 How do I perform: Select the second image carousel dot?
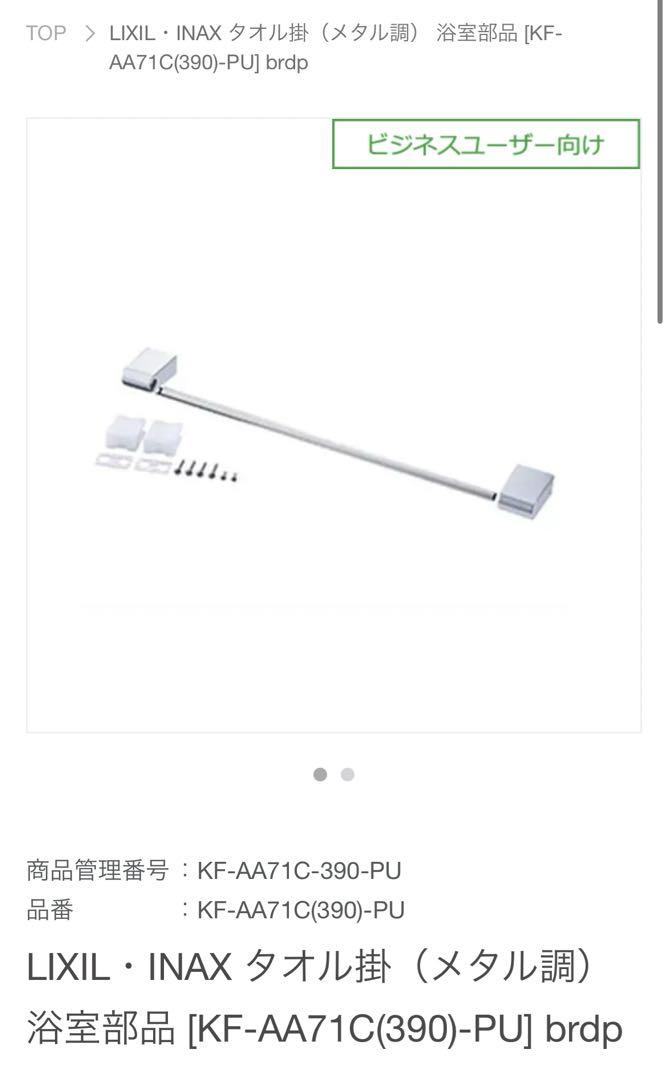pyautogui.click(x=347, y=774)
